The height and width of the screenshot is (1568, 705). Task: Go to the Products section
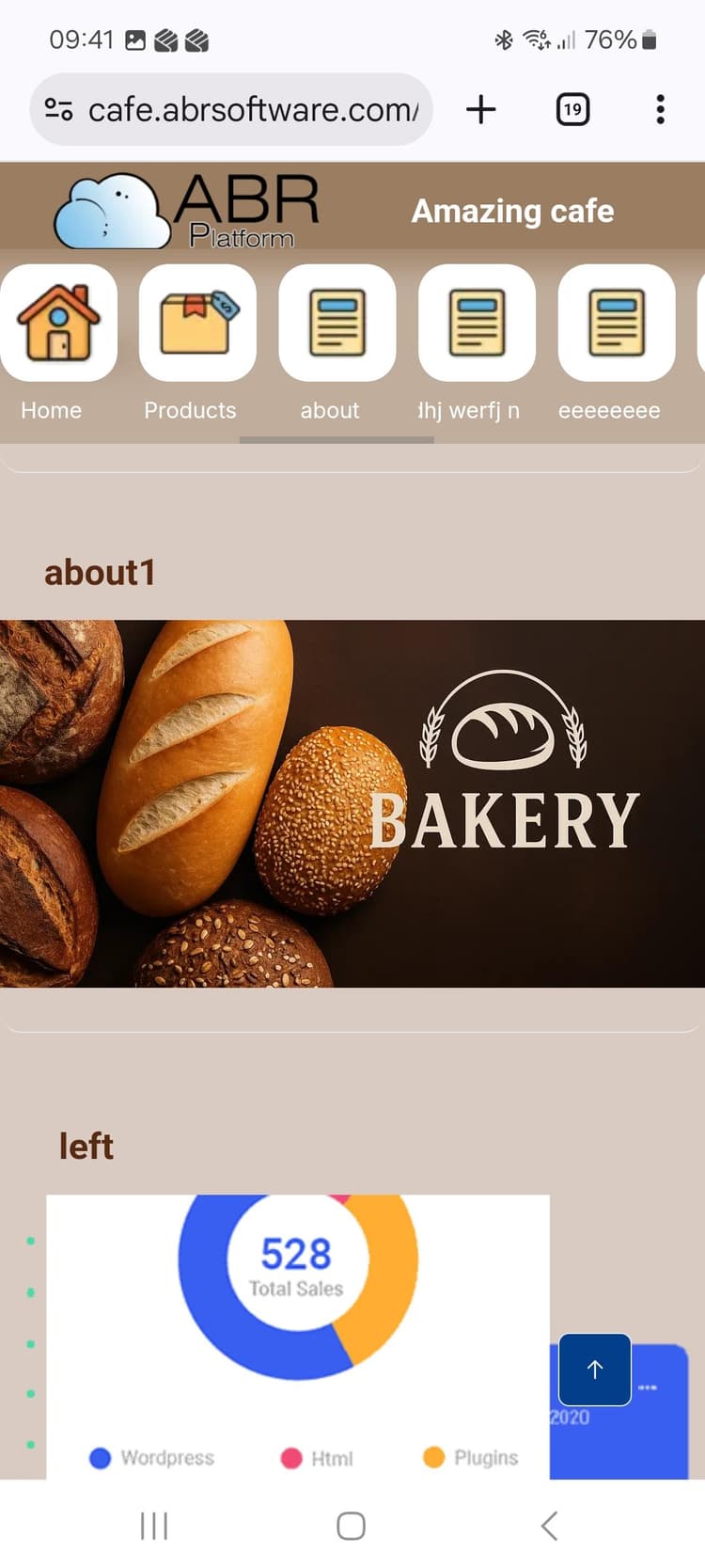click(197, 323)
